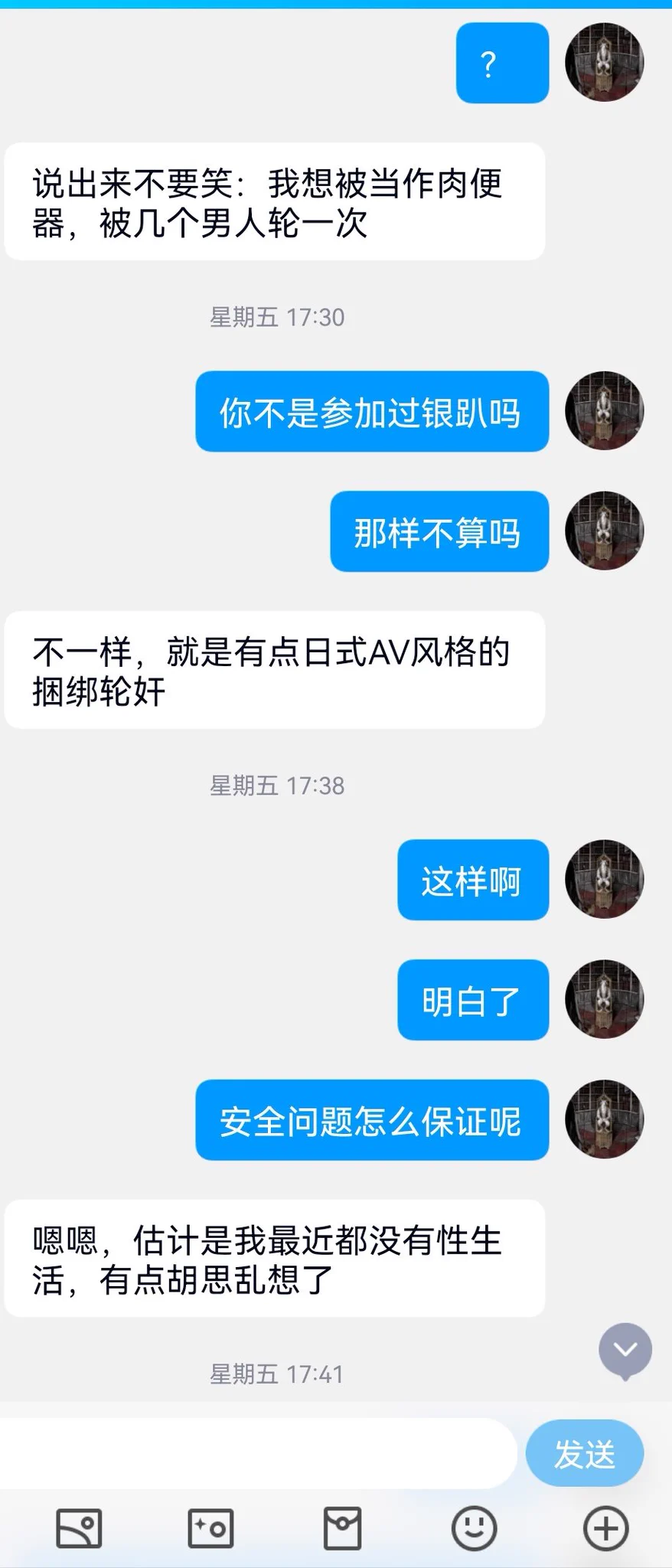Jump to latest messages with down arrow

point(625,1350)
